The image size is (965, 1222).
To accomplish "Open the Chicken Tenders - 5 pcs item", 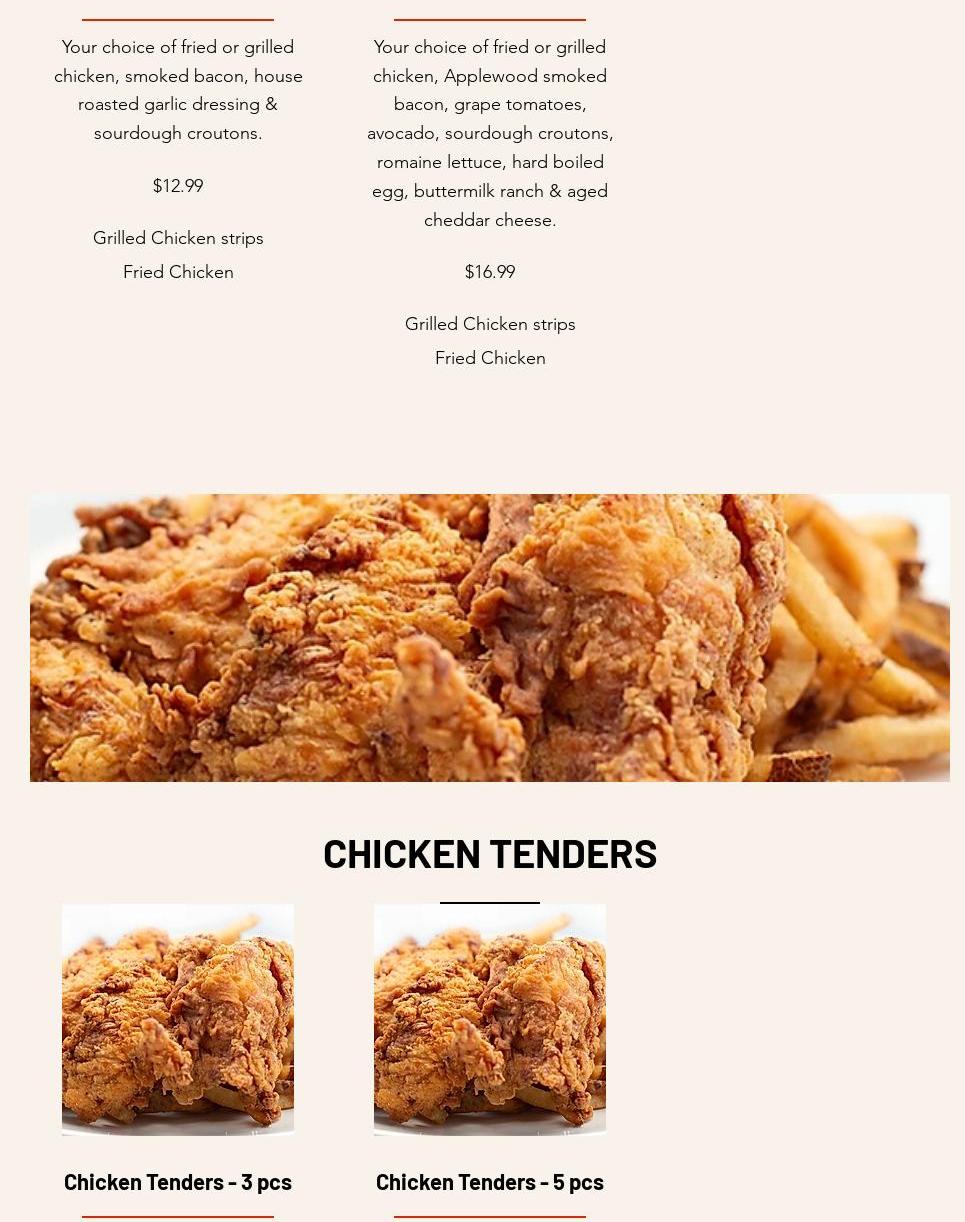I will pos(489,1181).
